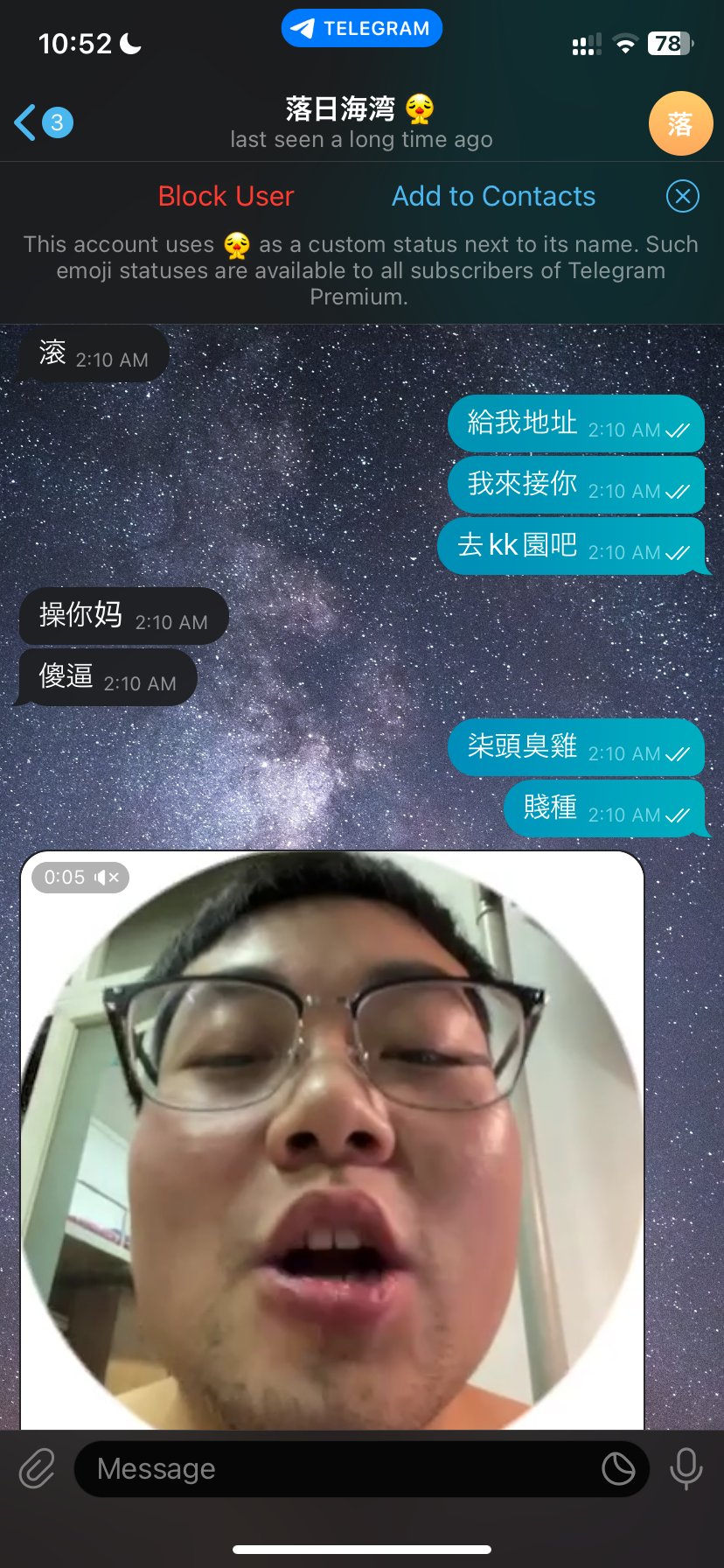
Task: Tap the microphone icon to record voice
Action: coord(686,1468)
